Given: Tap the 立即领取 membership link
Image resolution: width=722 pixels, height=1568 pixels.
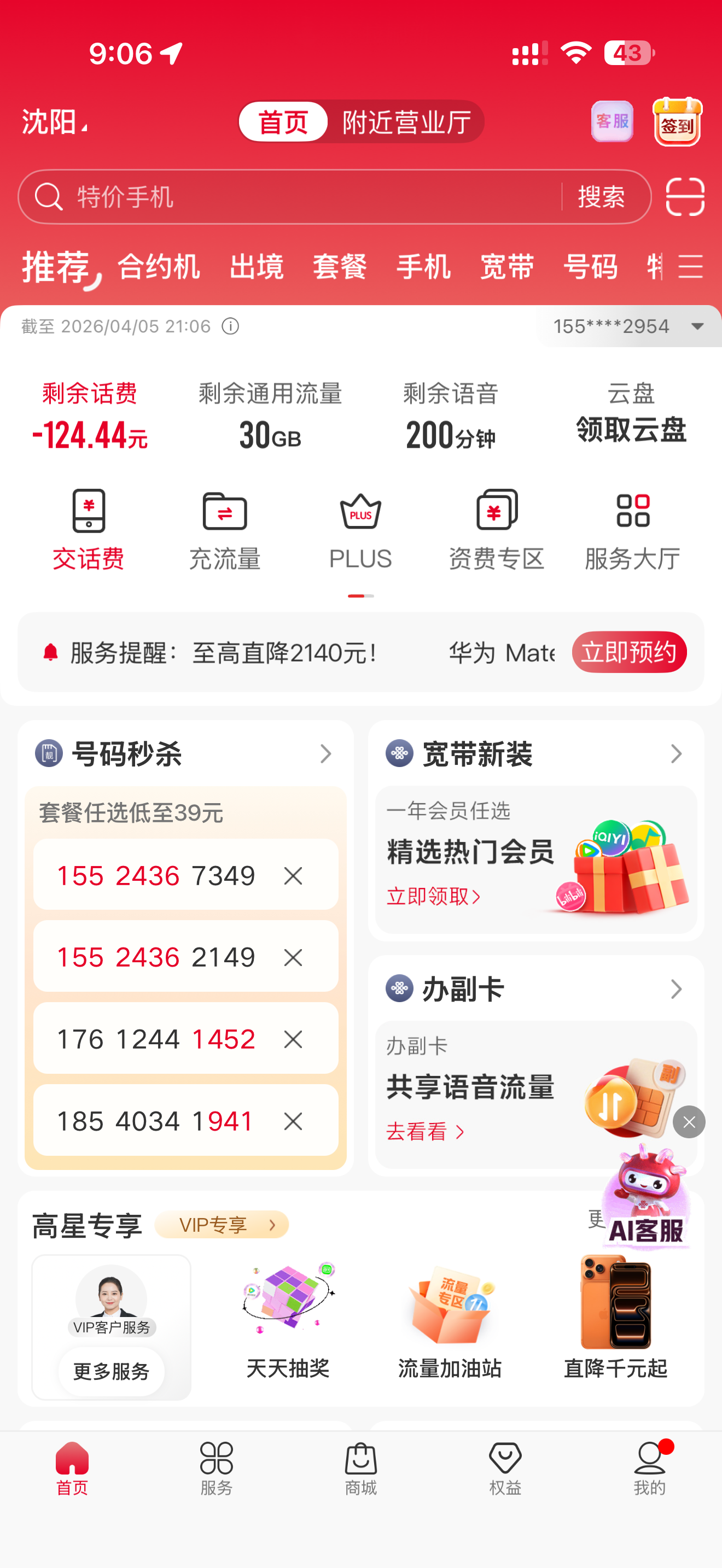Looking at the screenshot, I should point(433,896).
